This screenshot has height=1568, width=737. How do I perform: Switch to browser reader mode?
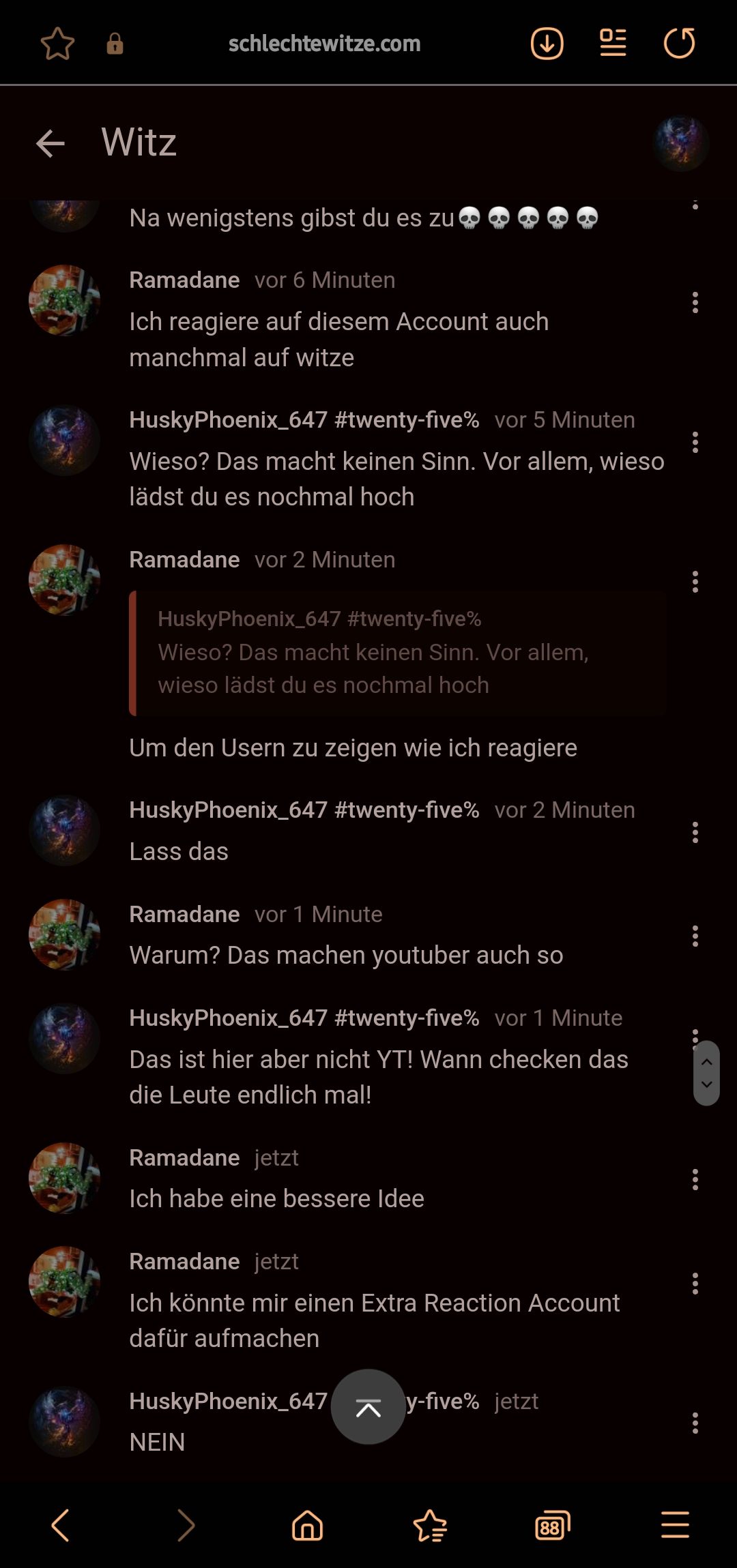[613, 44]
